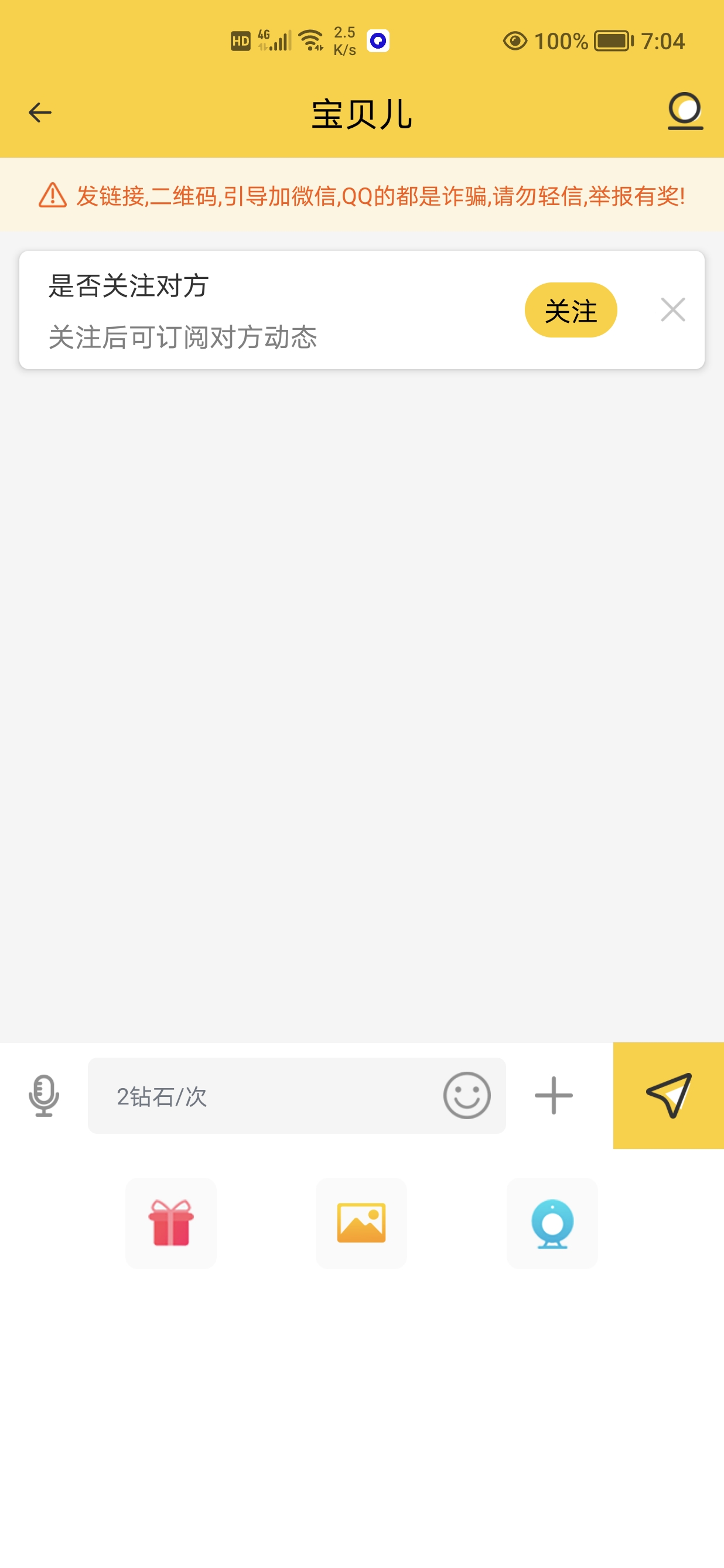Viewport: 724px width, 1568px height.
Task: Go back from the 宝贝儿 chat
Action: [40, 113]
